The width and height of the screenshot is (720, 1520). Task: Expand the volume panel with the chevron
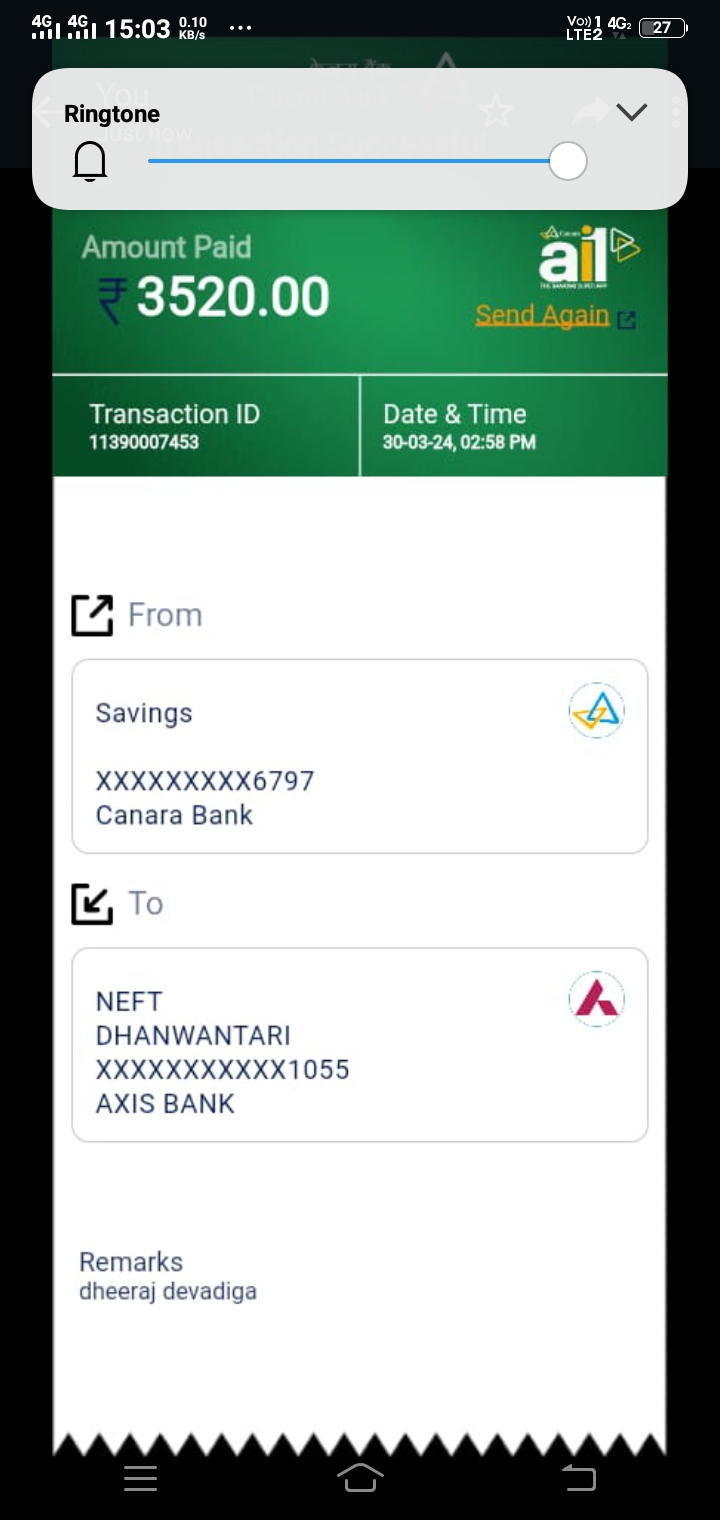(x=632, y=112)
